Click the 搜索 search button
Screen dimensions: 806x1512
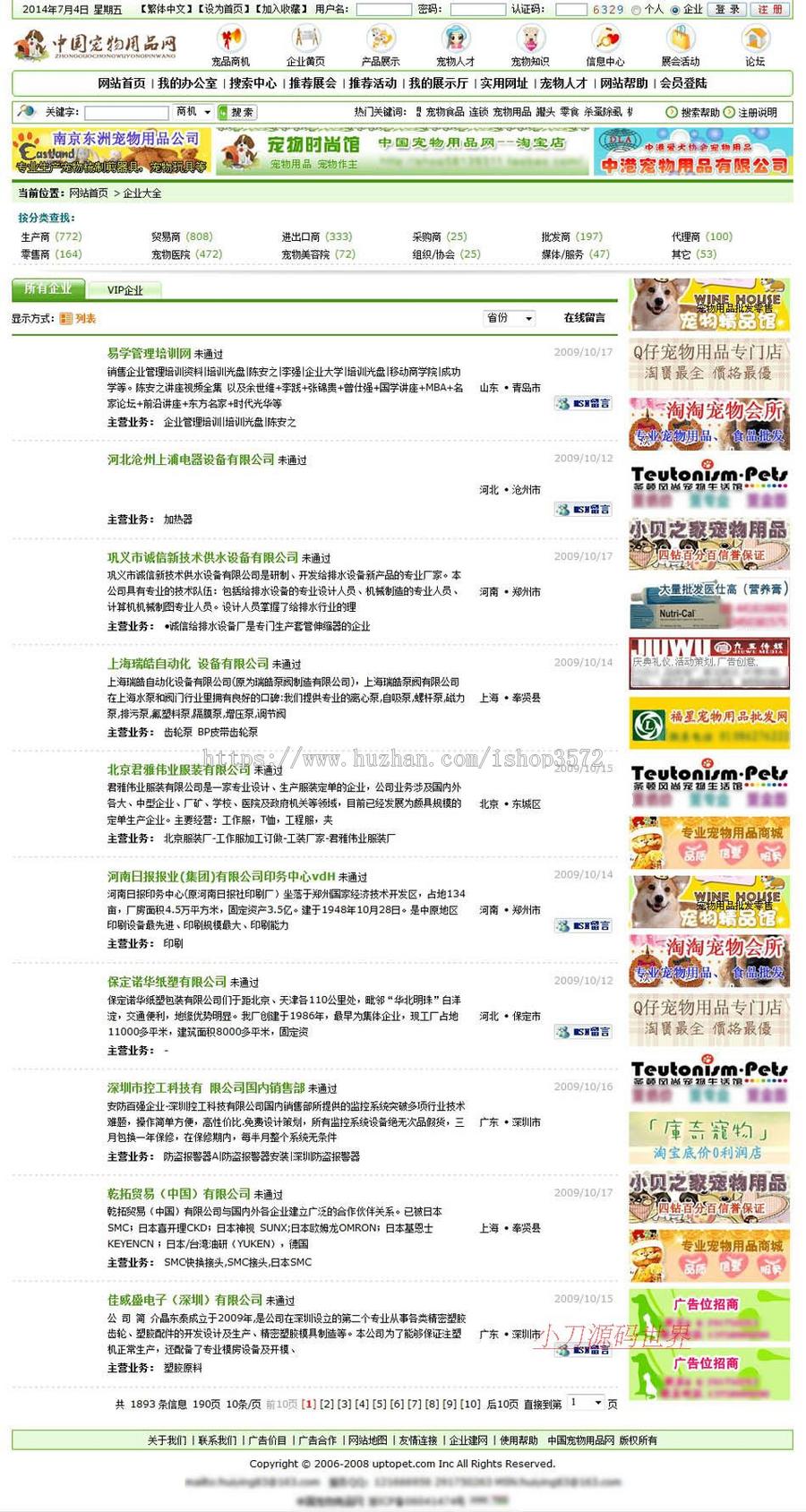click(236, 111)
